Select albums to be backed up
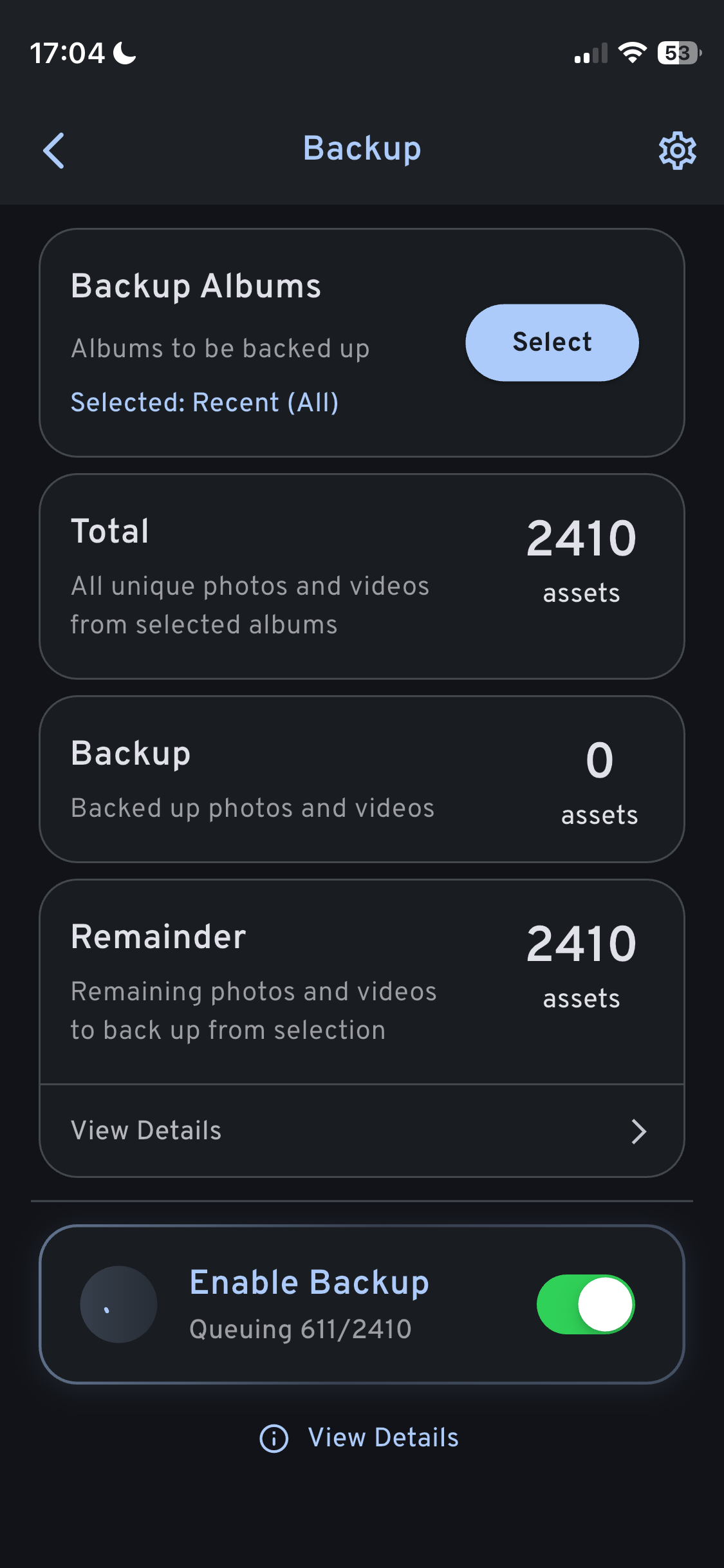This screenshot has width=724, height=1568. click(x=552, y=342)
